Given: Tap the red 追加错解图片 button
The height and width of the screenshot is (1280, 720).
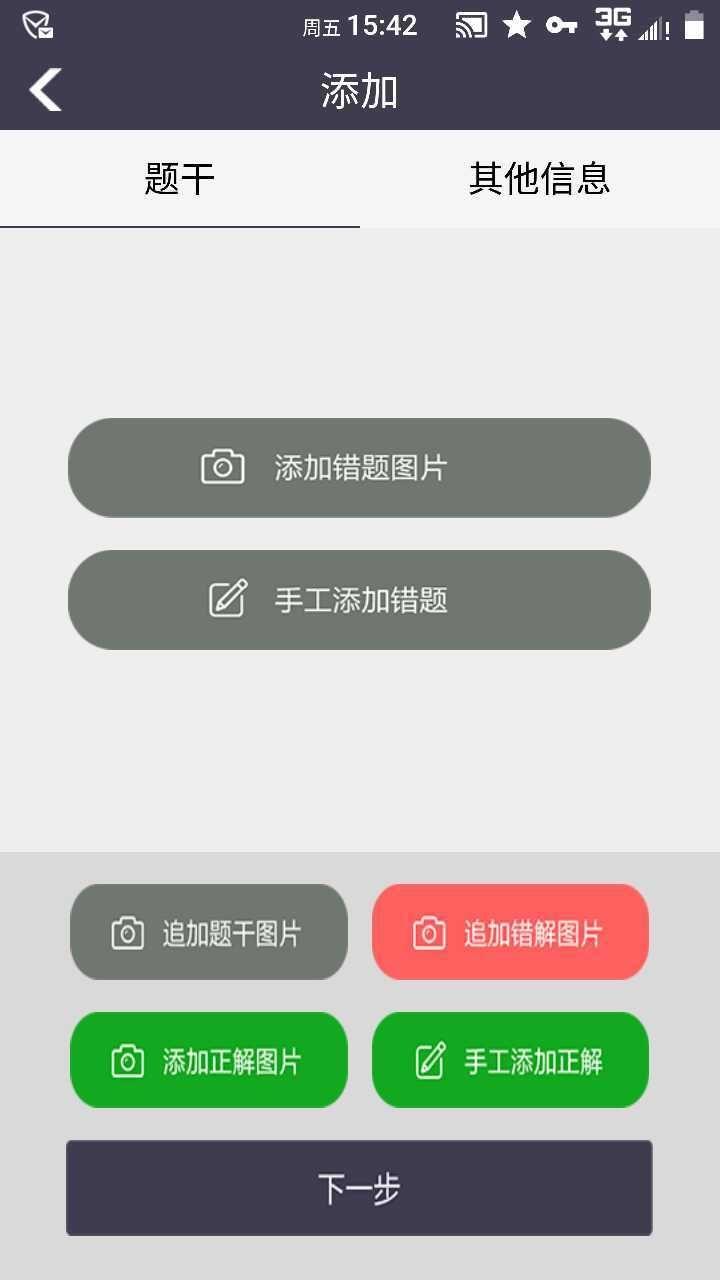Looking at the screenshot, I should coord(510,931).
